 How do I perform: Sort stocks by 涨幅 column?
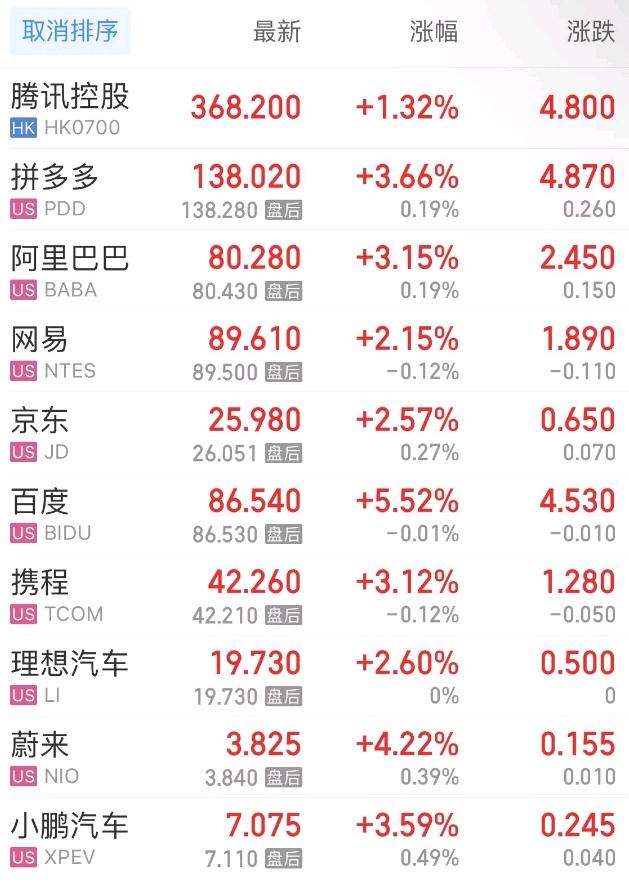click(x=434, y=32)
